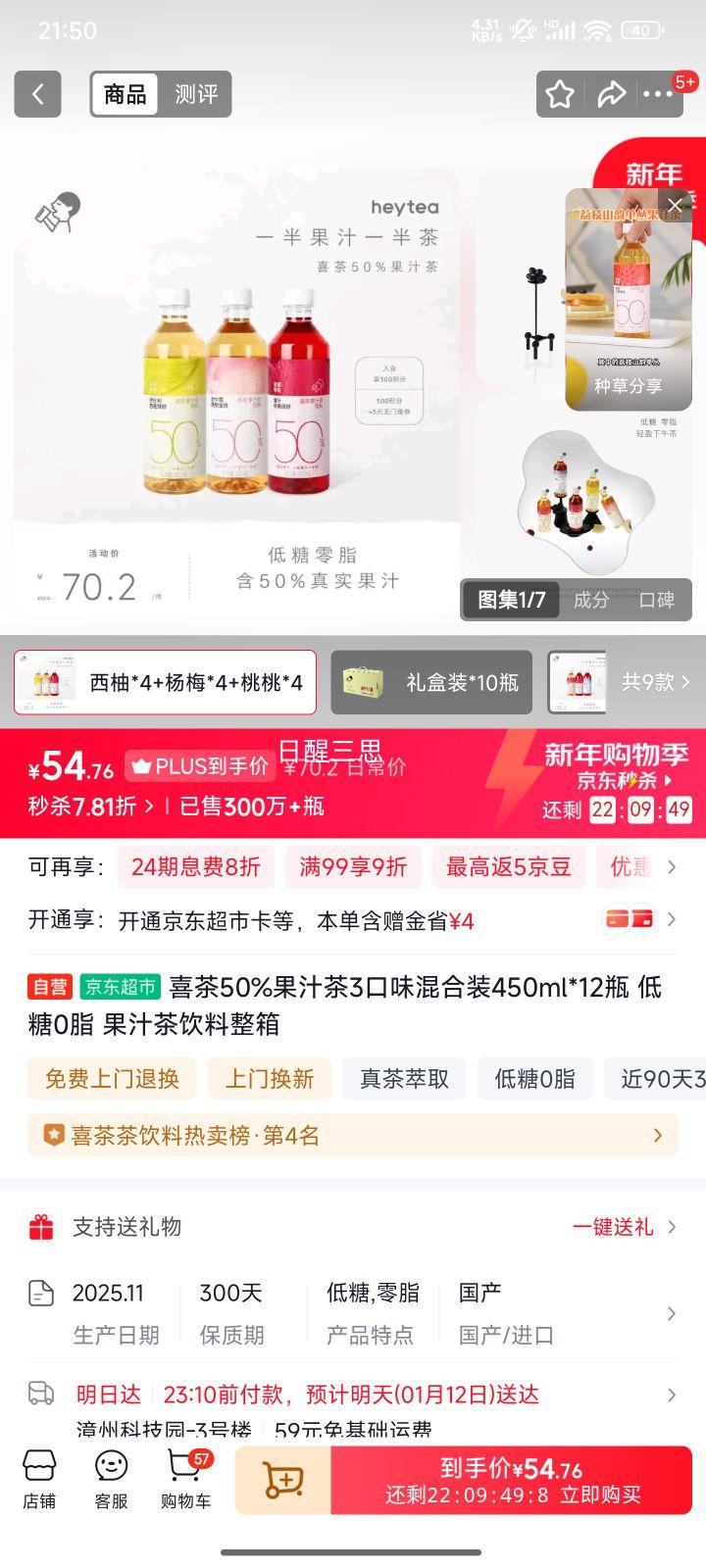Open product details via 生产日期 row chevron
706x1568 pixels.
coord(670,1313)
